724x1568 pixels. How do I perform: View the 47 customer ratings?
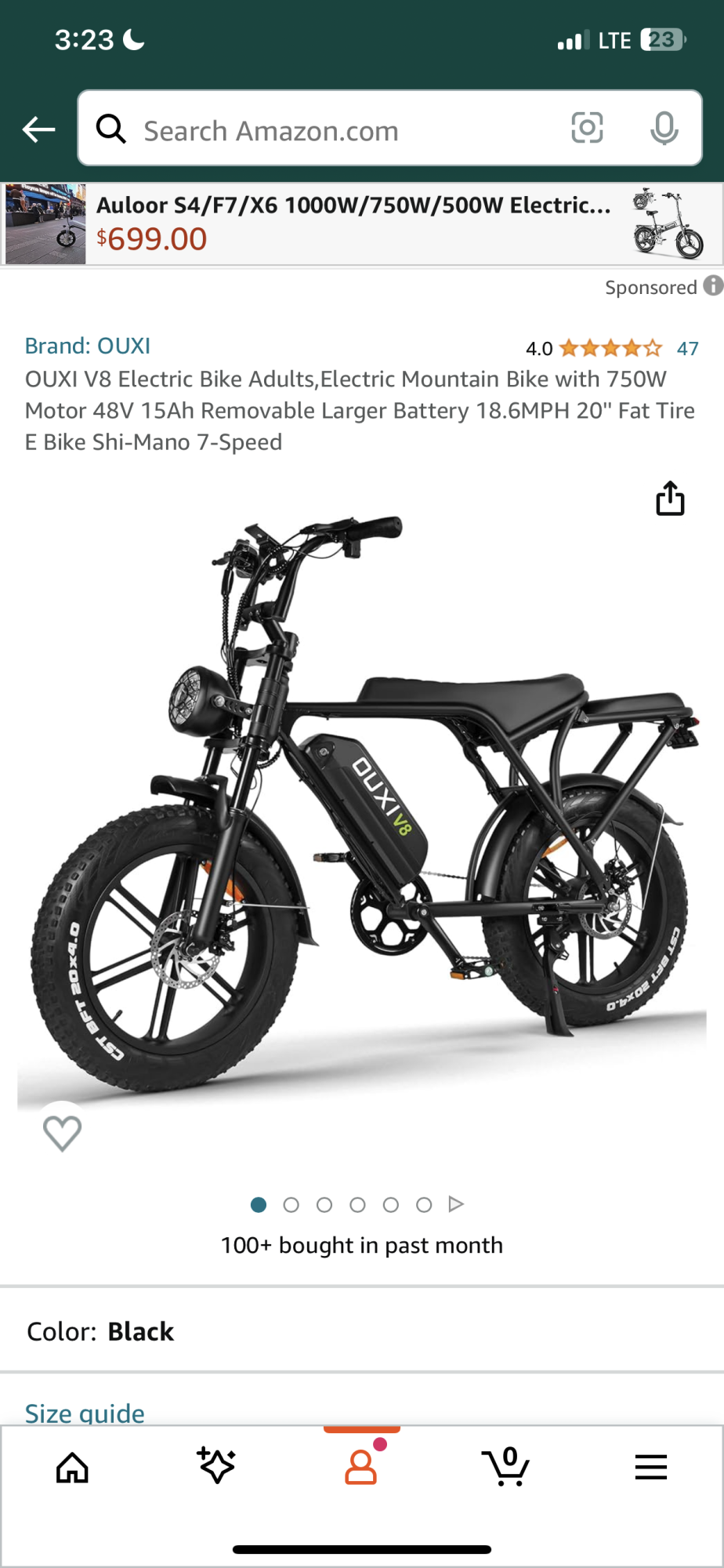pyautogui.click(x=687, y=348)
